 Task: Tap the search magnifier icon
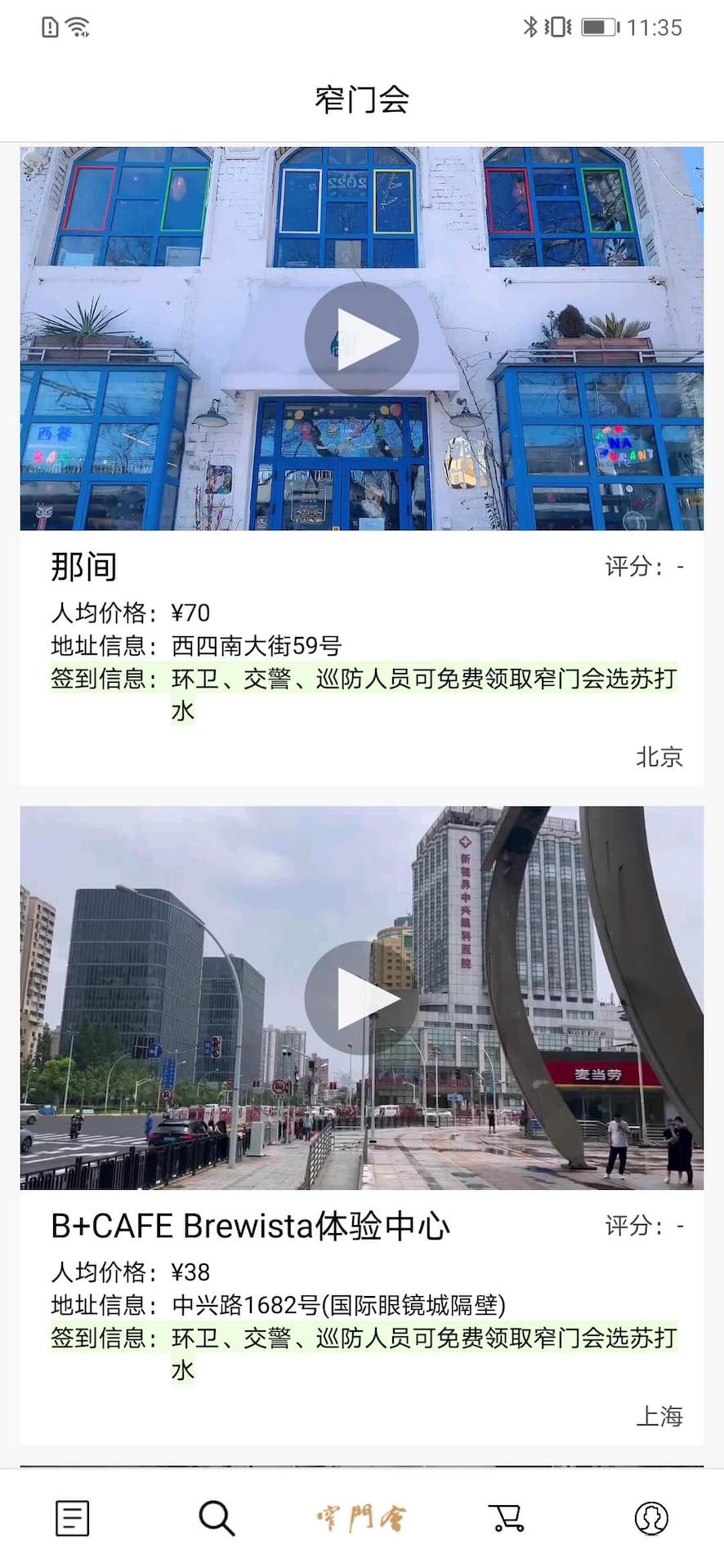[215, 1517]
